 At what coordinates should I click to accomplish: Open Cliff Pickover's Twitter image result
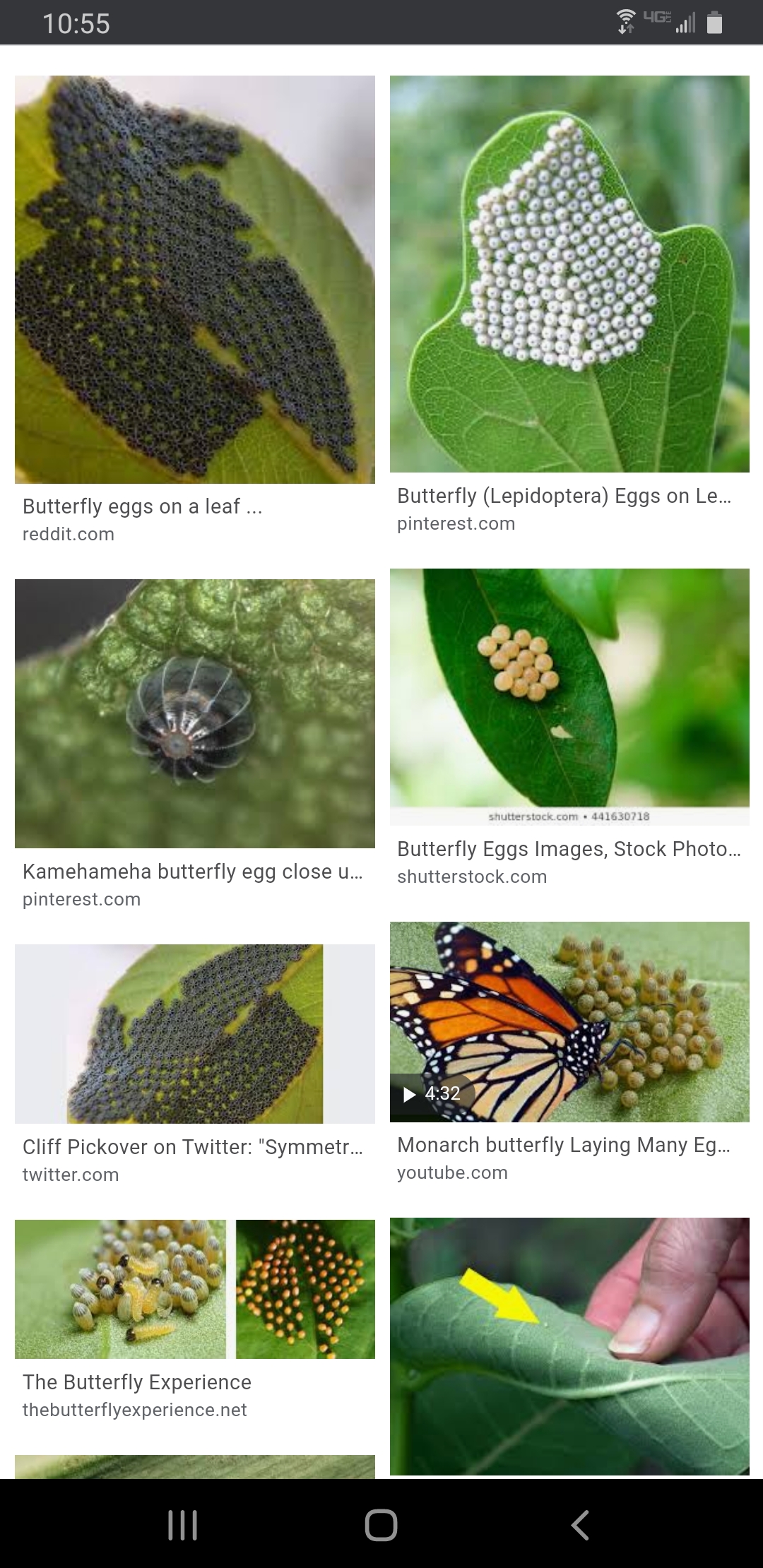tap(194, 1033)
